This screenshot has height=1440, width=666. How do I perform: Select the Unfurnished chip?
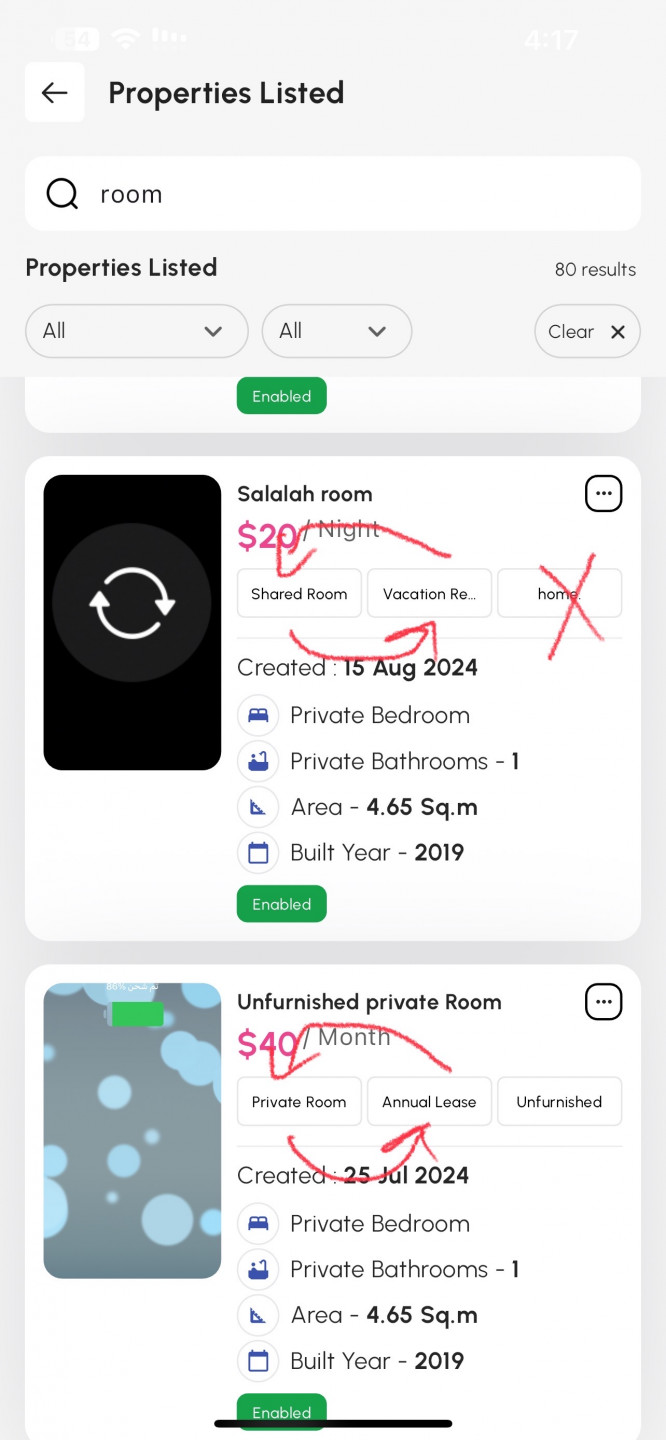[x=559, y=1102]
